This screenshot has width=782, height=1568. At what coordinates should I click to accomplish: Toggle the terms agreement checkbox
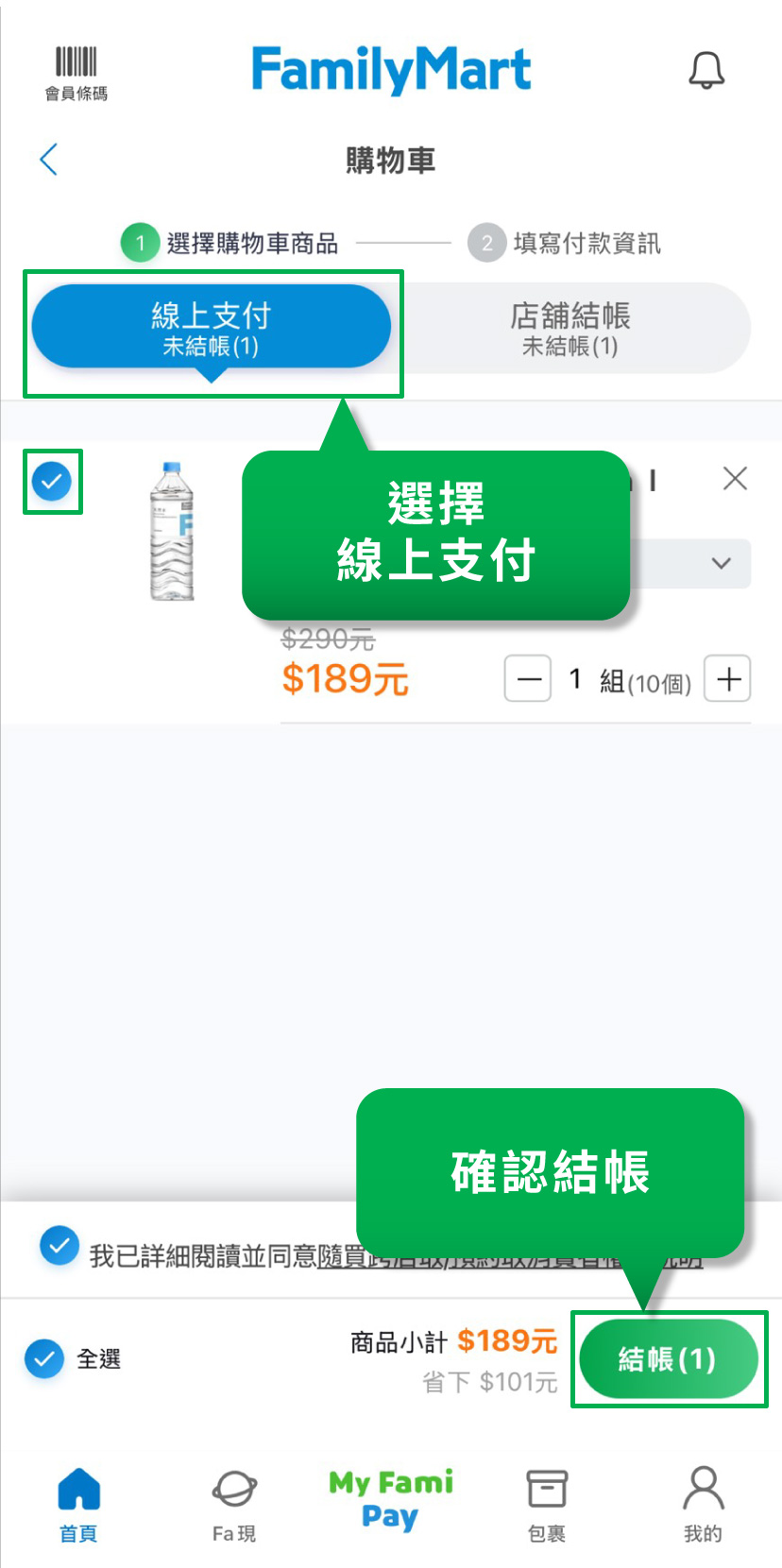(59, 1246)
